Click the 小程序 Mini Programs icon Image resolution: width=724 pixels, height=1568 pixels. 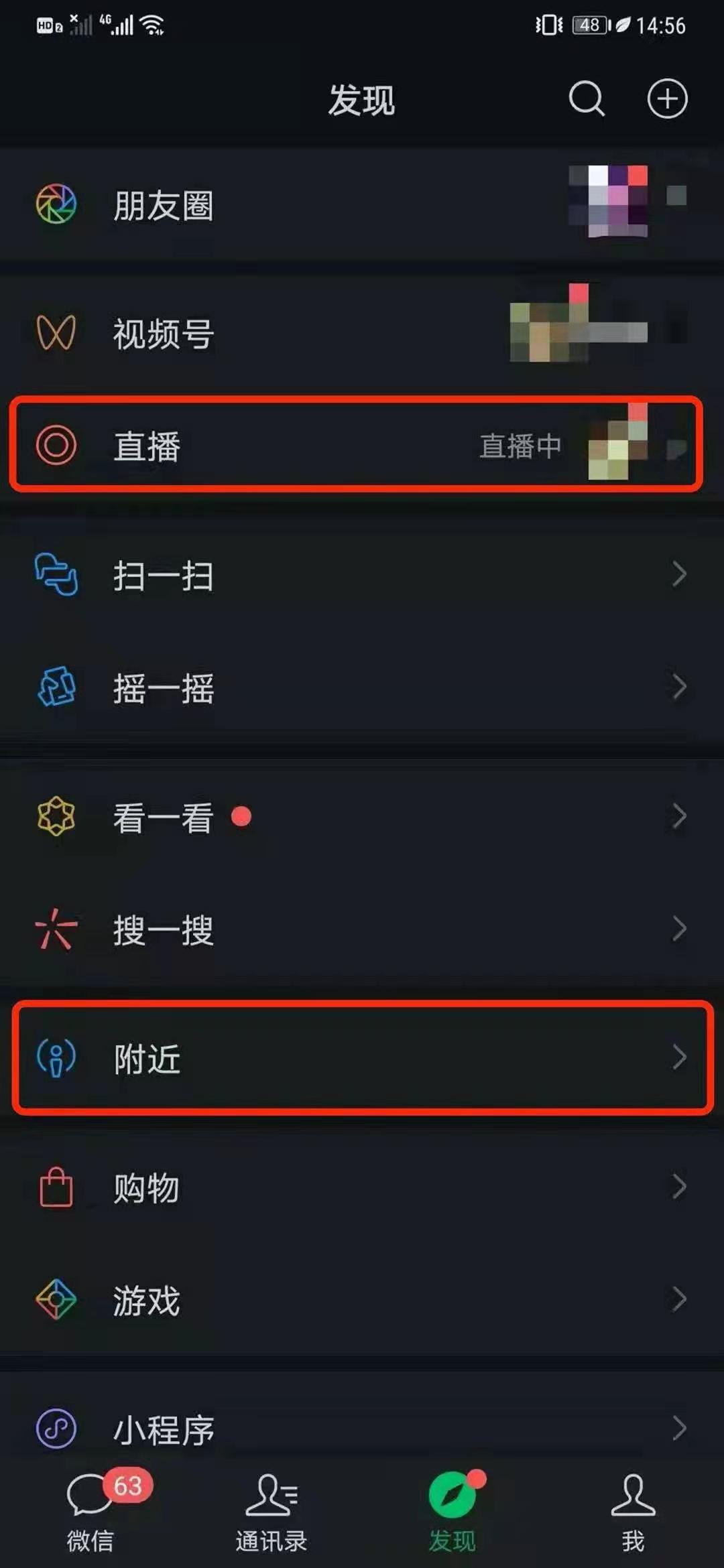point(56,1427)
